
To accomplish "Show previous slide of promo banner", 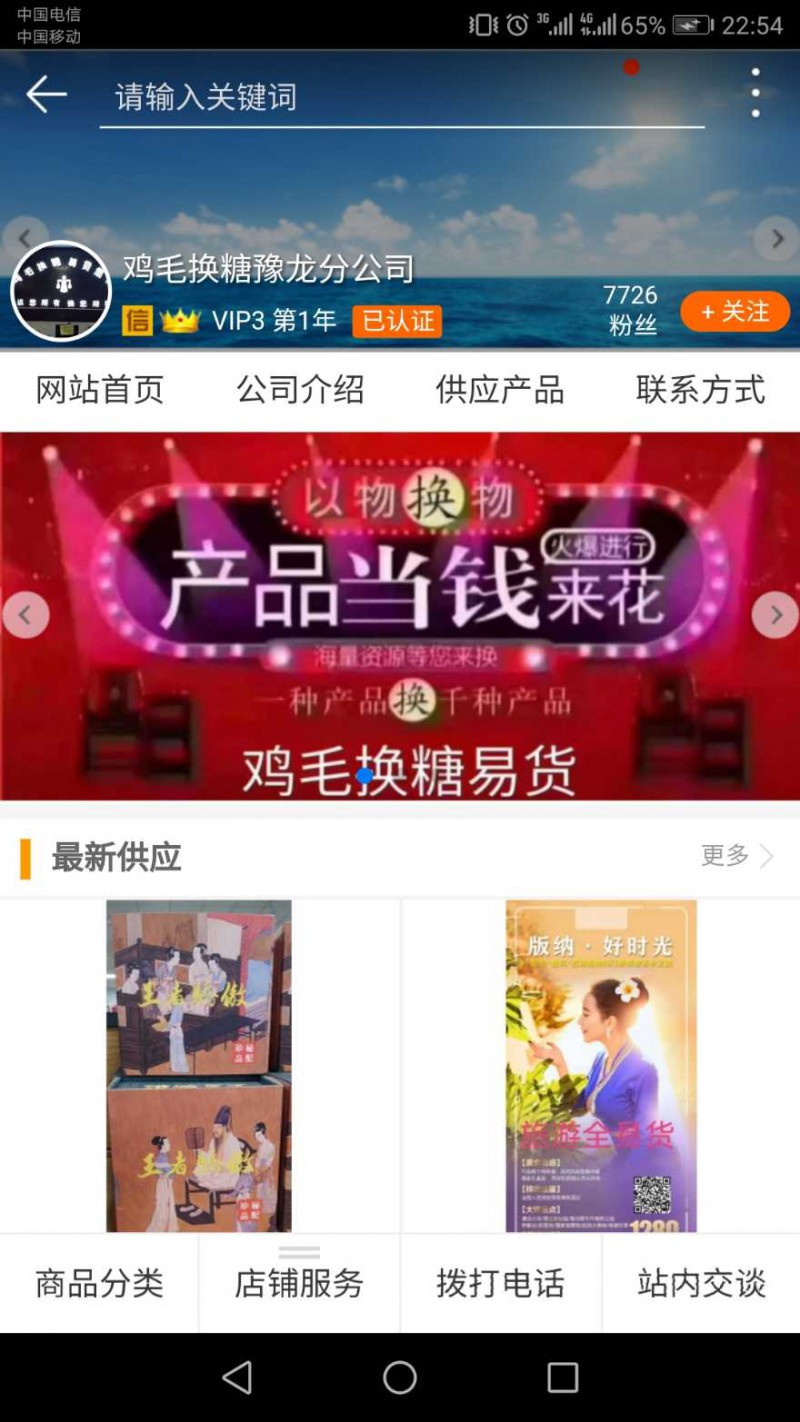I will click(x=26, y=615).
